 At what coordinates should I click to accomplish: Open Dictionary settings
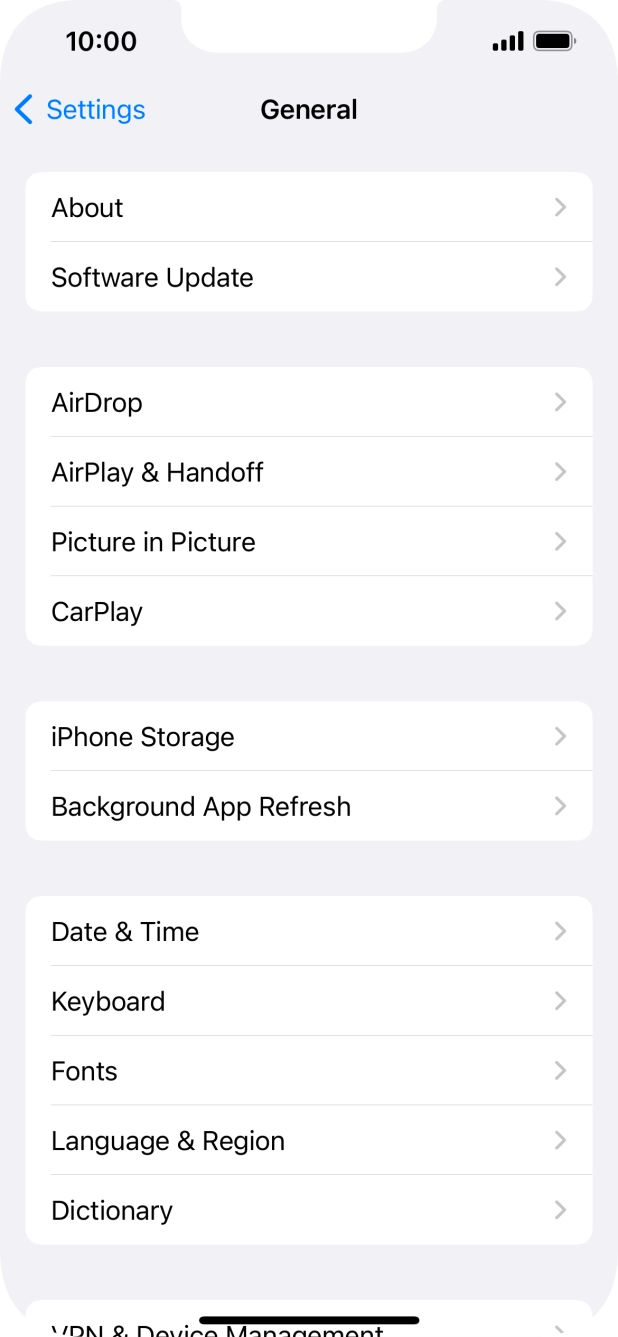click(x=309, y=1210)
